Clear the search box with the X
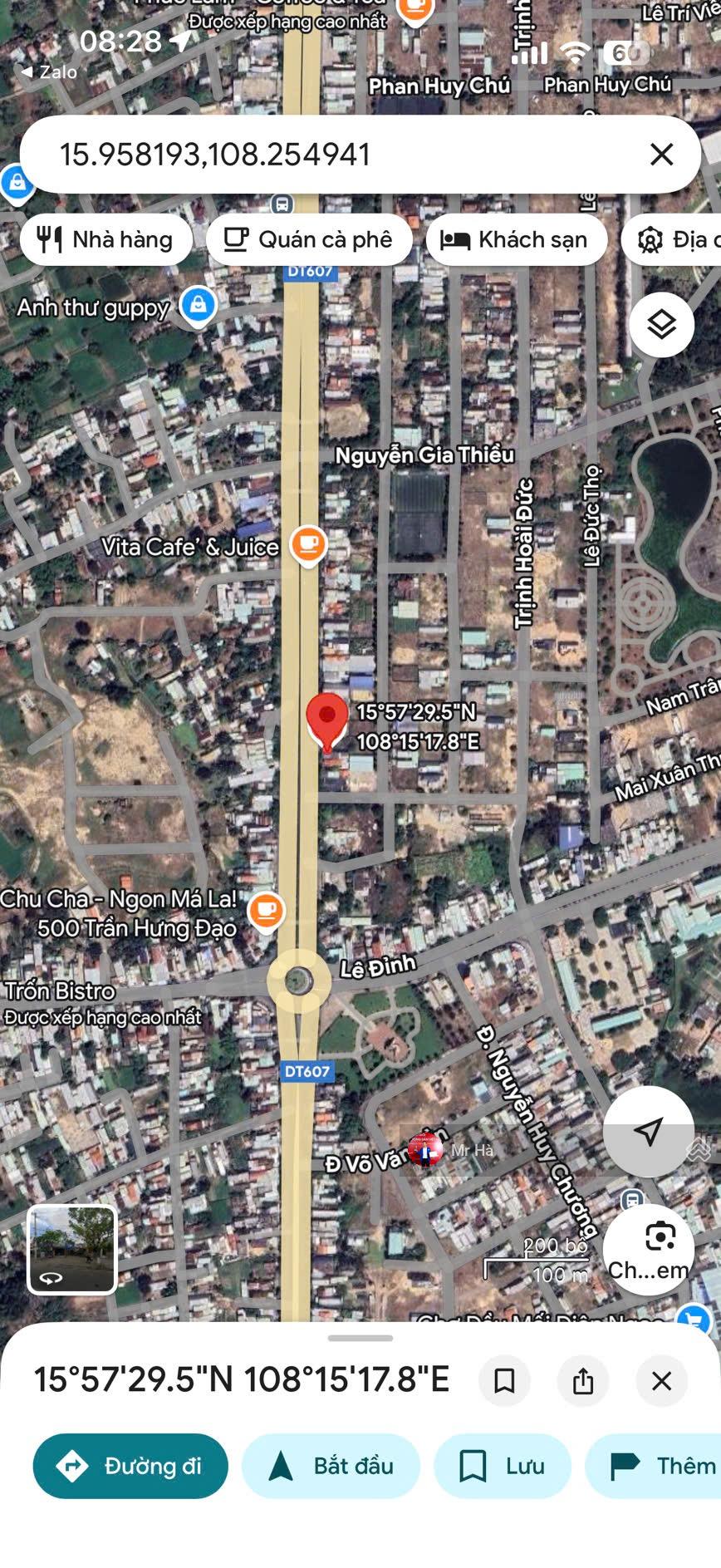The height and width of the screenshot is (1568, 721). [661, 155]
